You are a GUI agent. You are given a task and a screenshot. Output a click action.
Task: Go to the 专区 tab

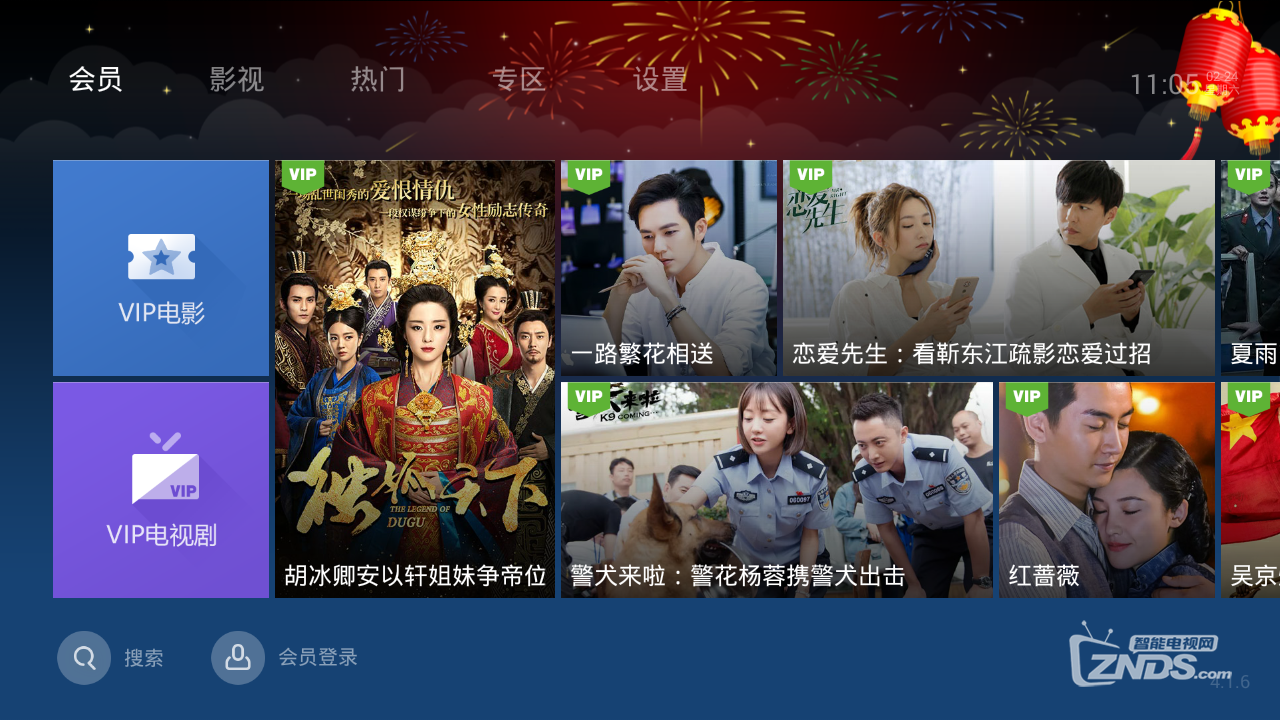coord(518,80)
